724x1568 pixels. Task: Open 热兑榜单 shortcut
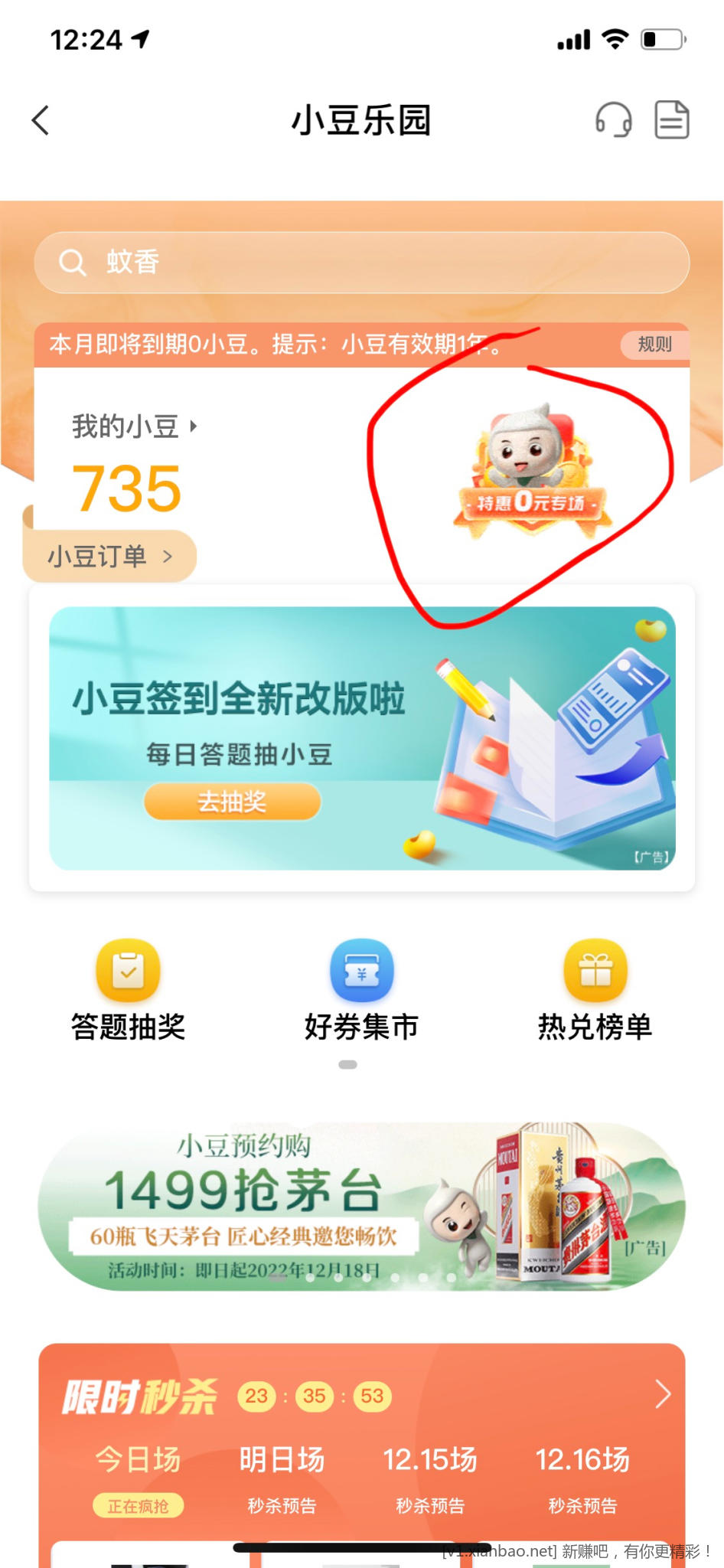[x=595, y=989]
